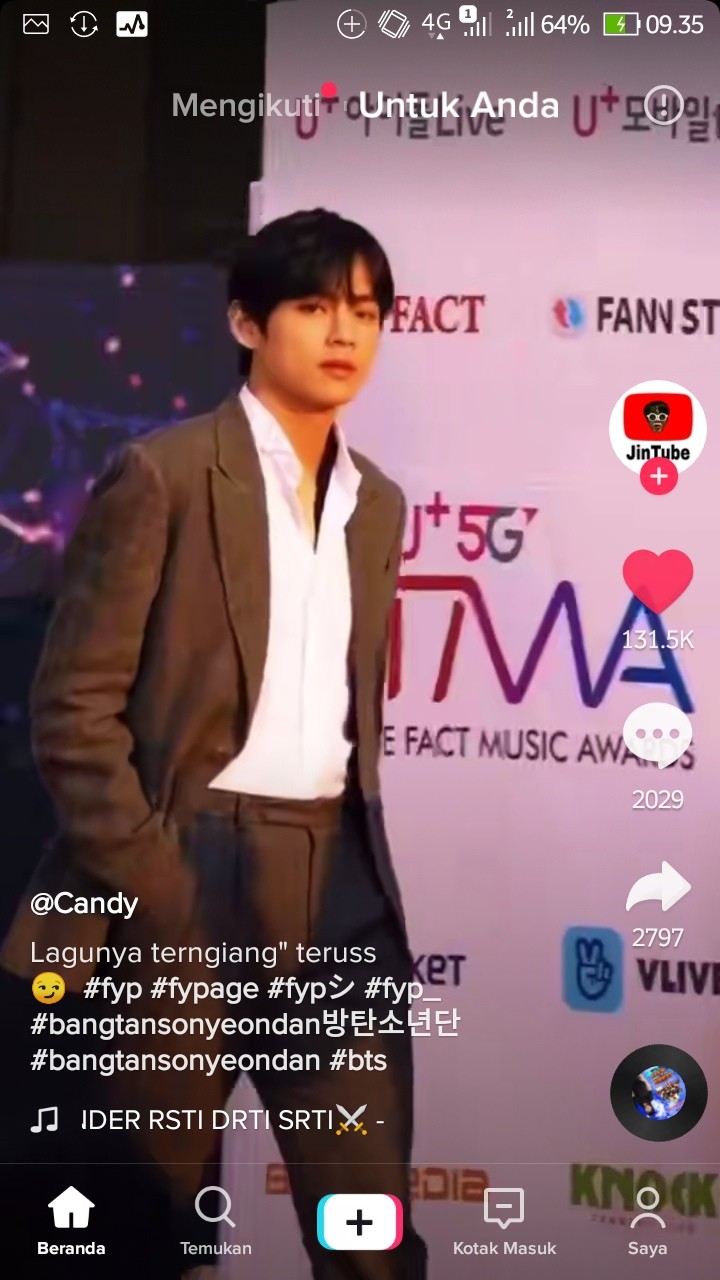Screen dimensions: 720x1280
Task: Tap the exclamation info icon
Action: coord(663,104)
